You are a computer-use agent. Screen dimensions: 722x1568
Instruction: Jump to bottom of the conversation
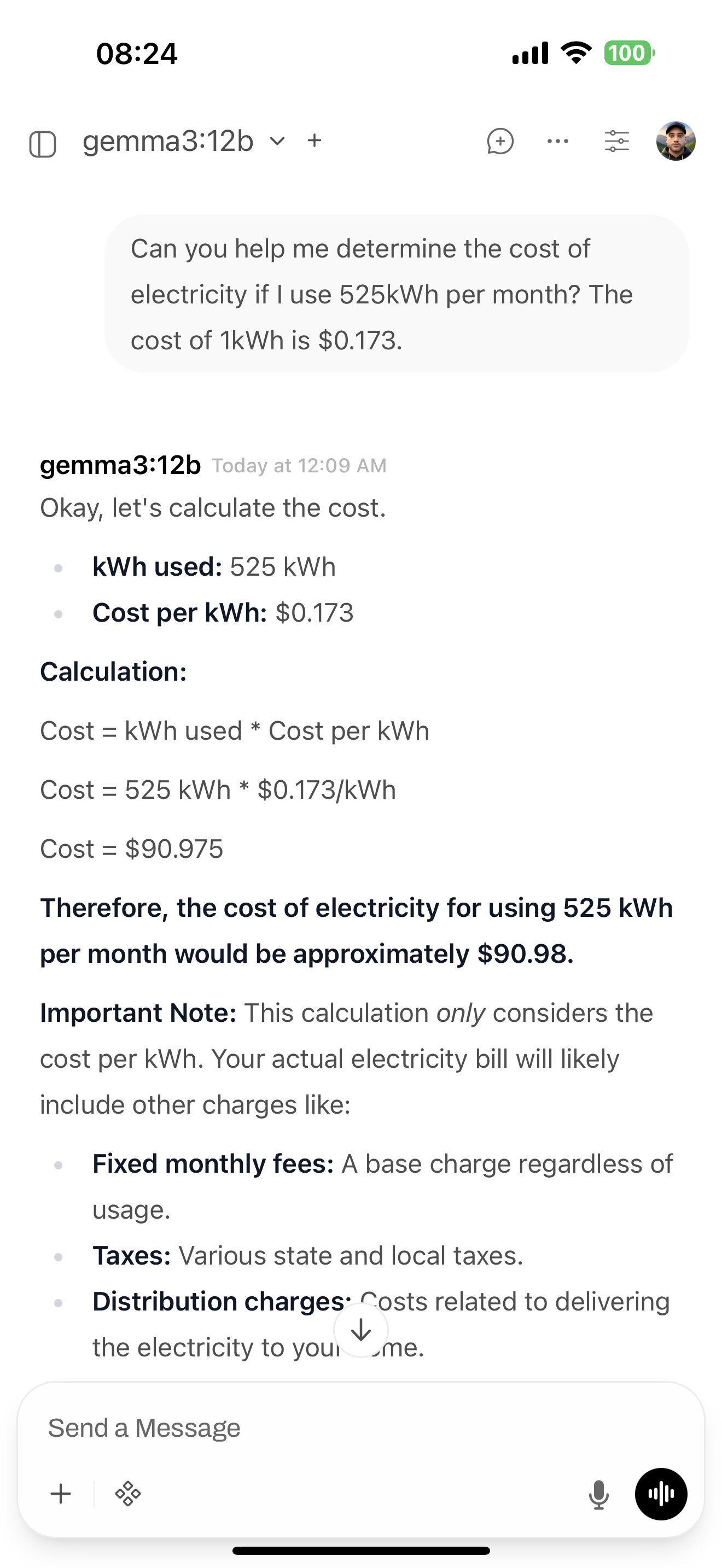point(361,1330)
